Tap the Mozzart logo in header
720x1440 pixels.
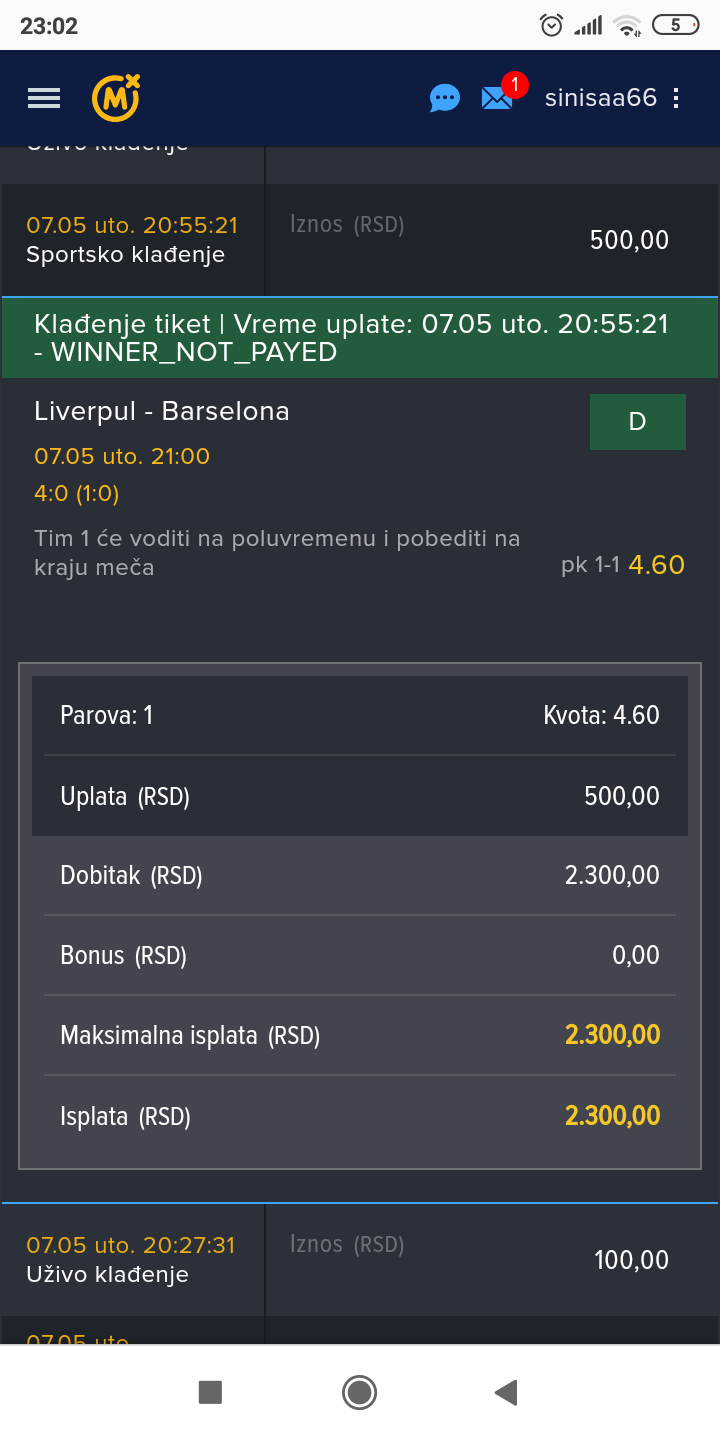pyautogui.click(x=116, y=97)
